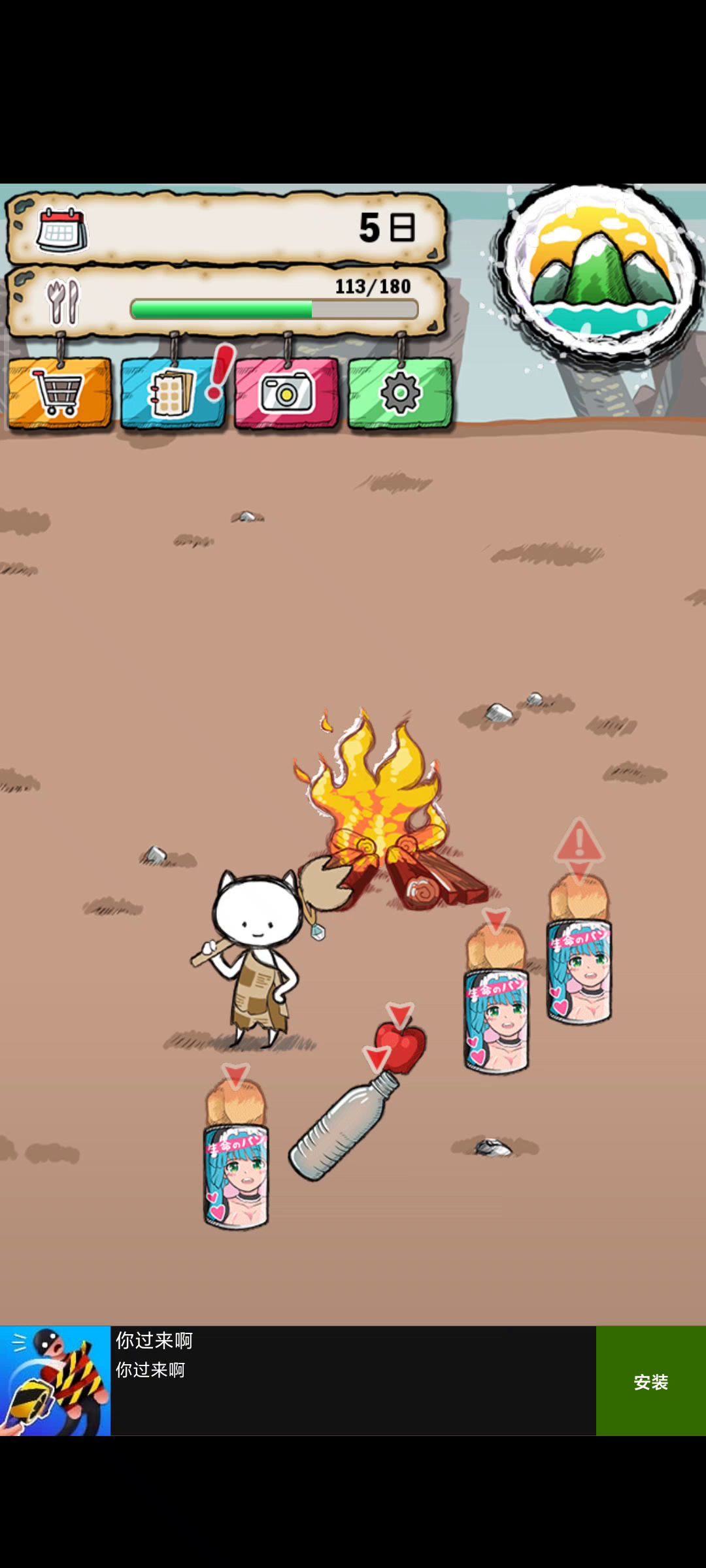Open the gear settings menu

pyautogui.click(x=400, y=393)
